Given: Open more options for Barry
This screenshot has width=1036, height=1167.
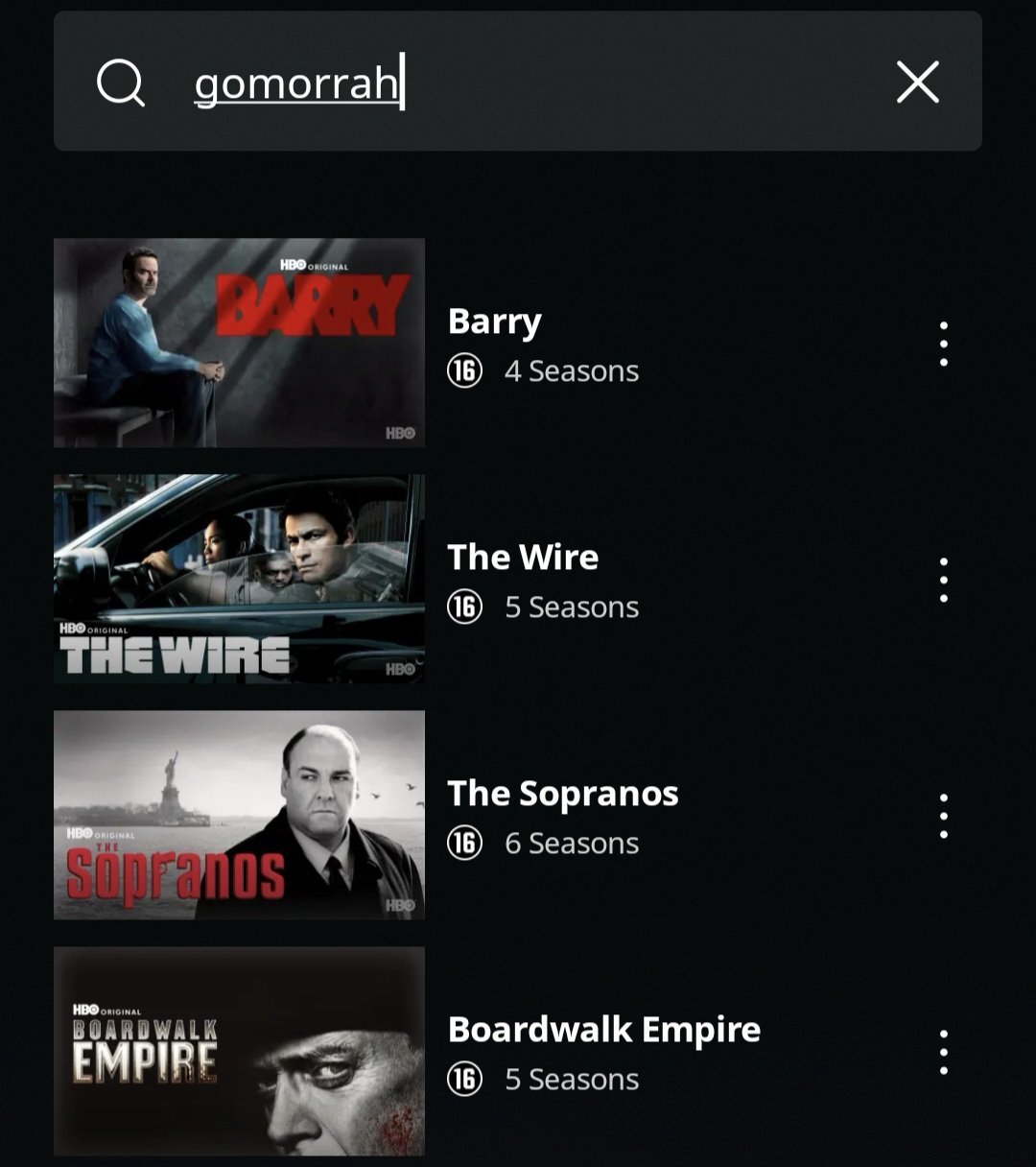Looking at the screenshot, I should 944,344.
